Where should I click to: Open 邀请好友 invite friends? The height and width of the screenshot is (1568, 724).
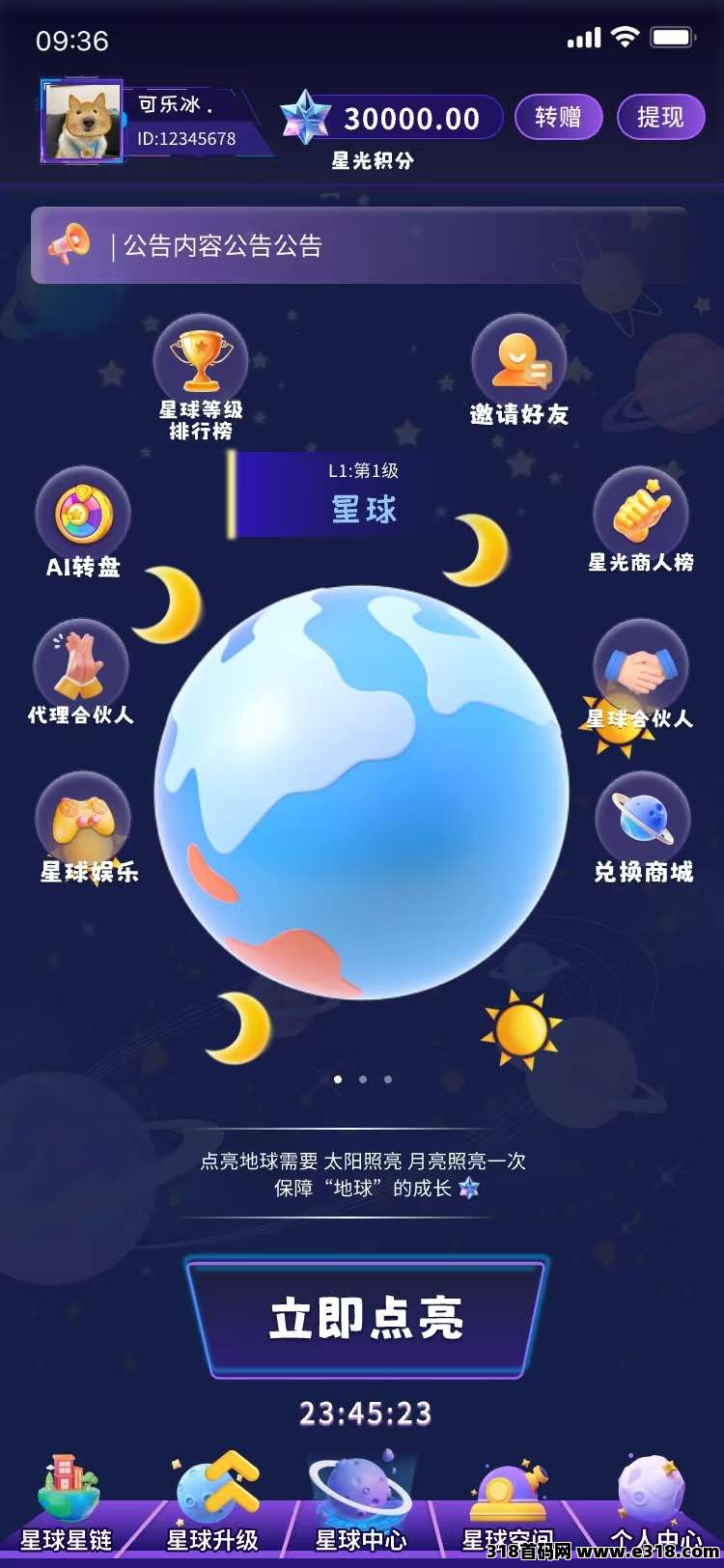pos(518,372)
